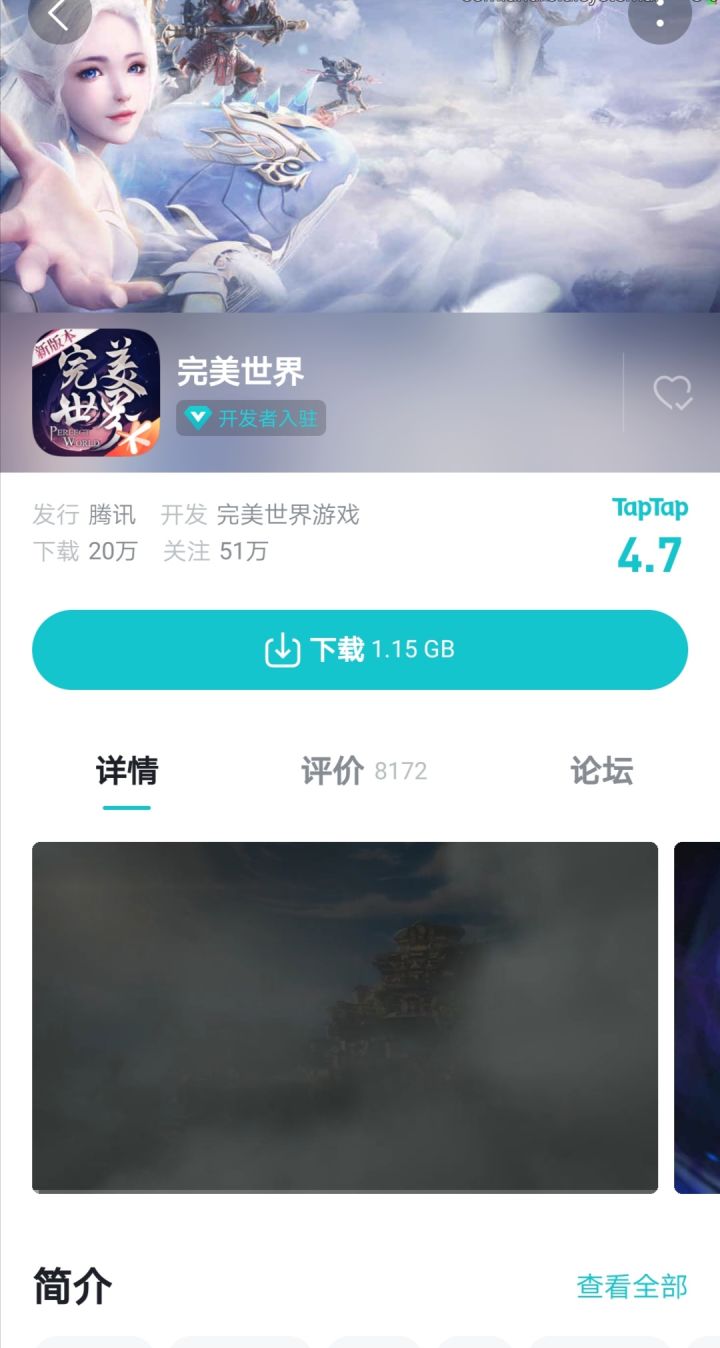Open the 评价 8172 reviews list
The width and height of the screenshot is (720, 1348).
362,770
